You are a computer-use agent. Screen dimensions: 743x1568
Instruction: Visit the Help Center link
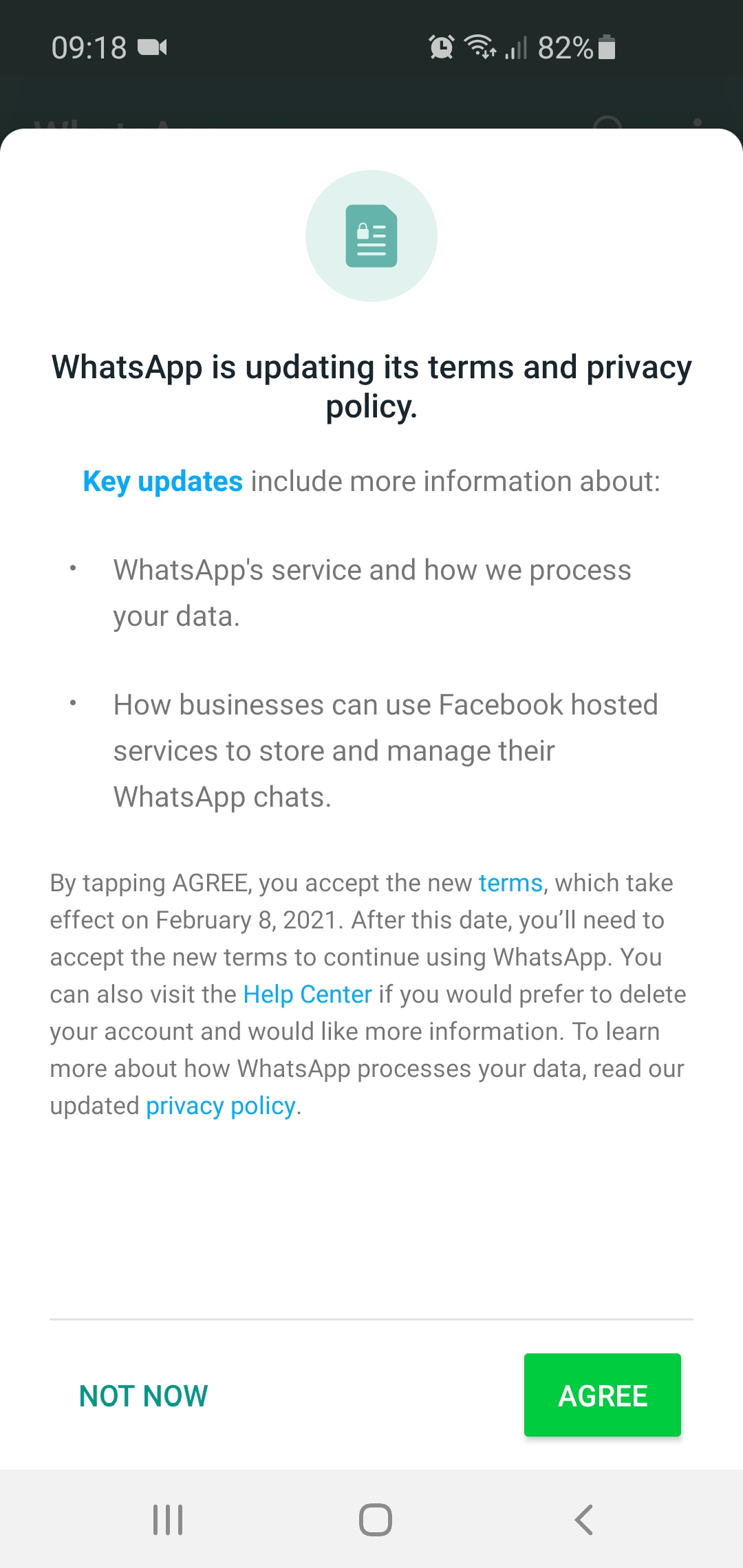[308, 994]
